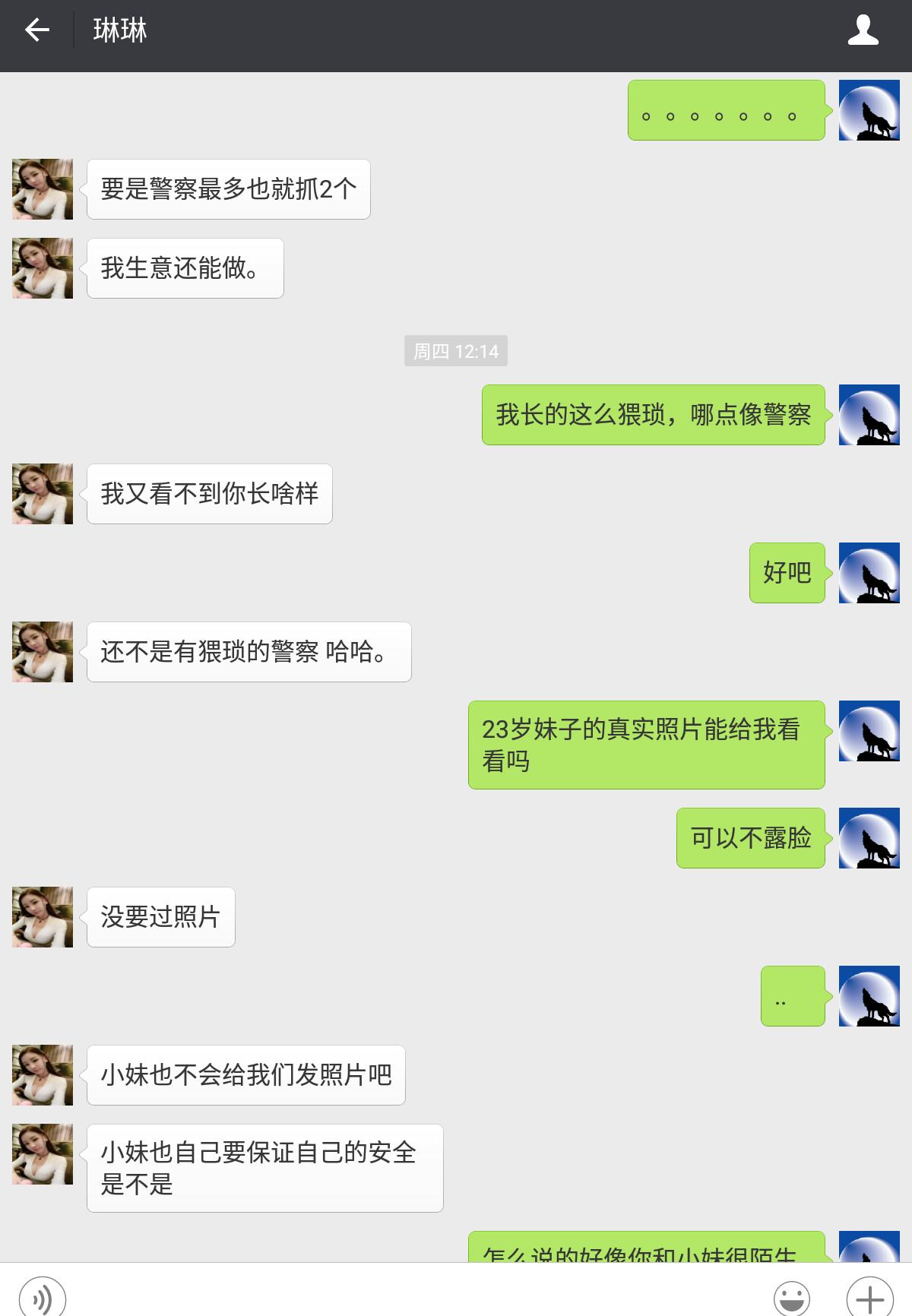Tap your own avatar next to '好吧'
912x1316 pixels.
tap(869, 572)
